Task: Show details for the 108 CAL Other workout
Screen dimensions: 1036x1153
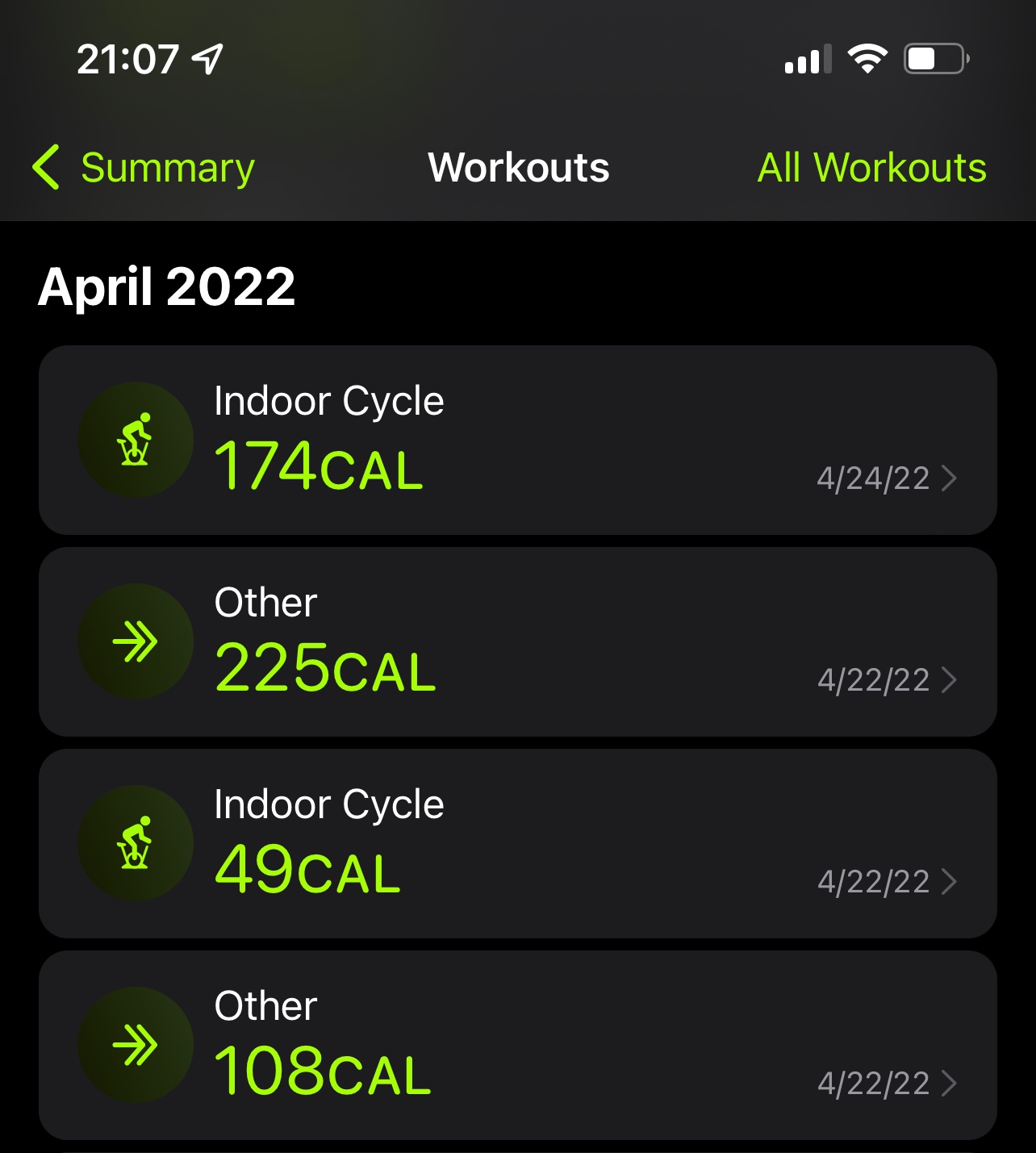Action: (x=518, y=1046)
